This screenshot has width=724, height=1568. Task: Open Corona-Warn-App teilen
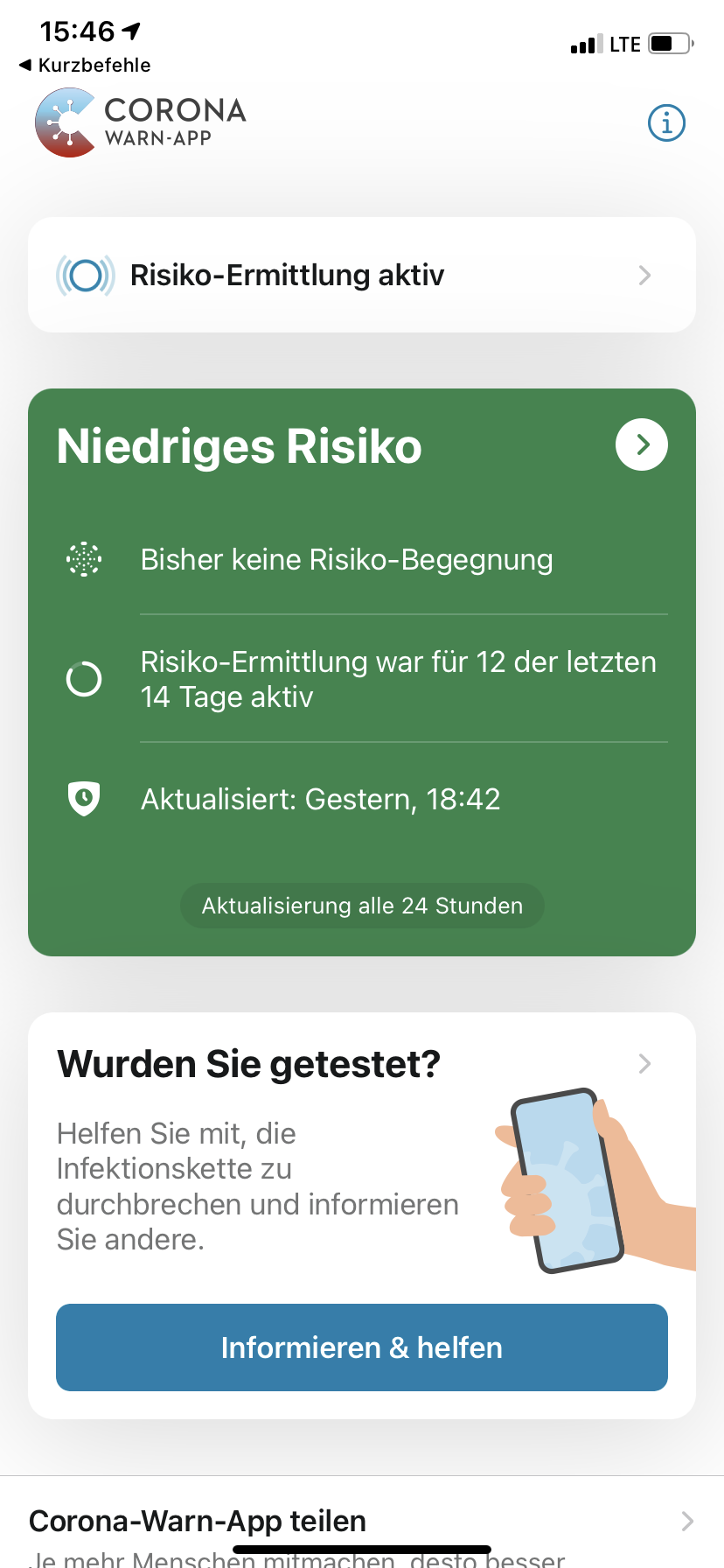[x=362, y=1522]
